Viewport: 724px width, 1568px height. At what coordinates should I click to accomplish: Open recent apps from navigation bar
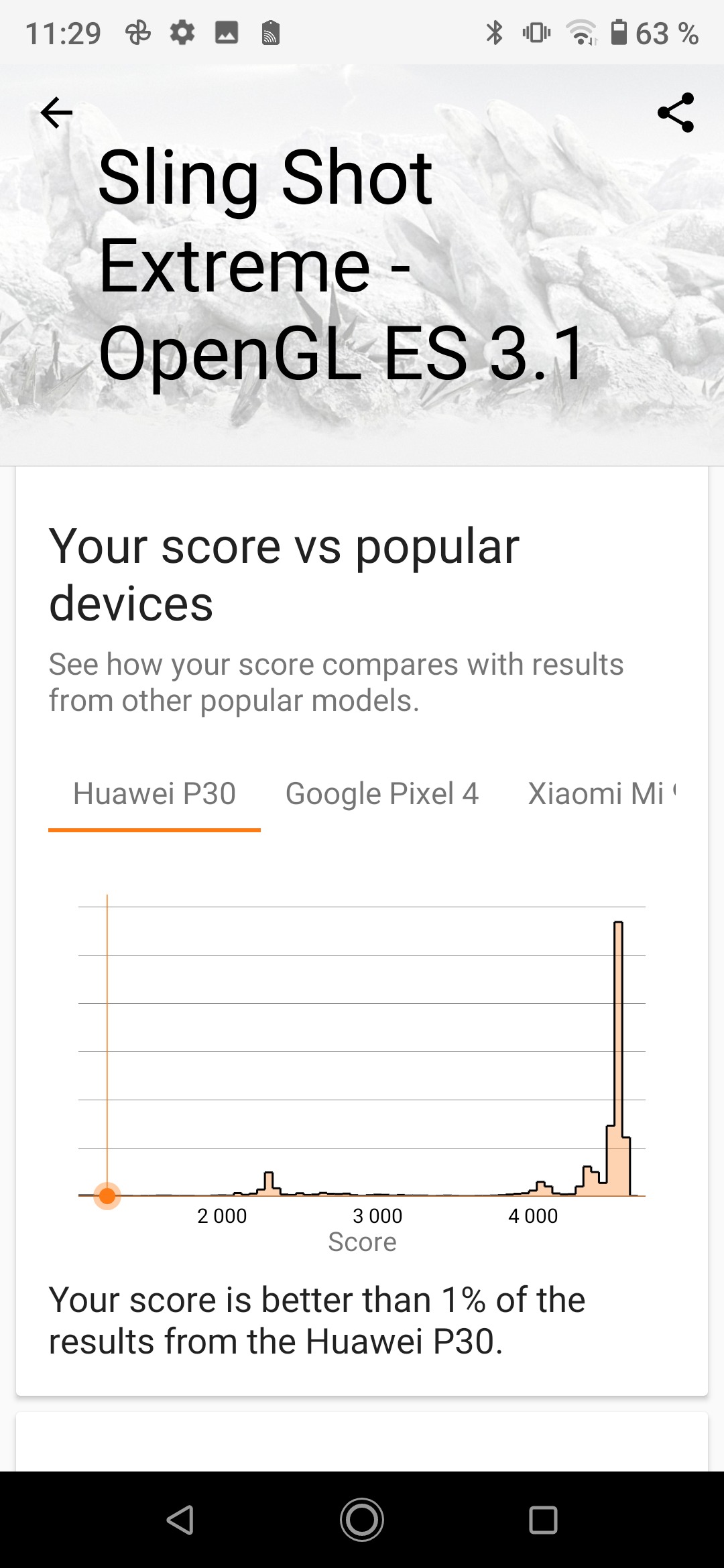[x=543, y=1520]
